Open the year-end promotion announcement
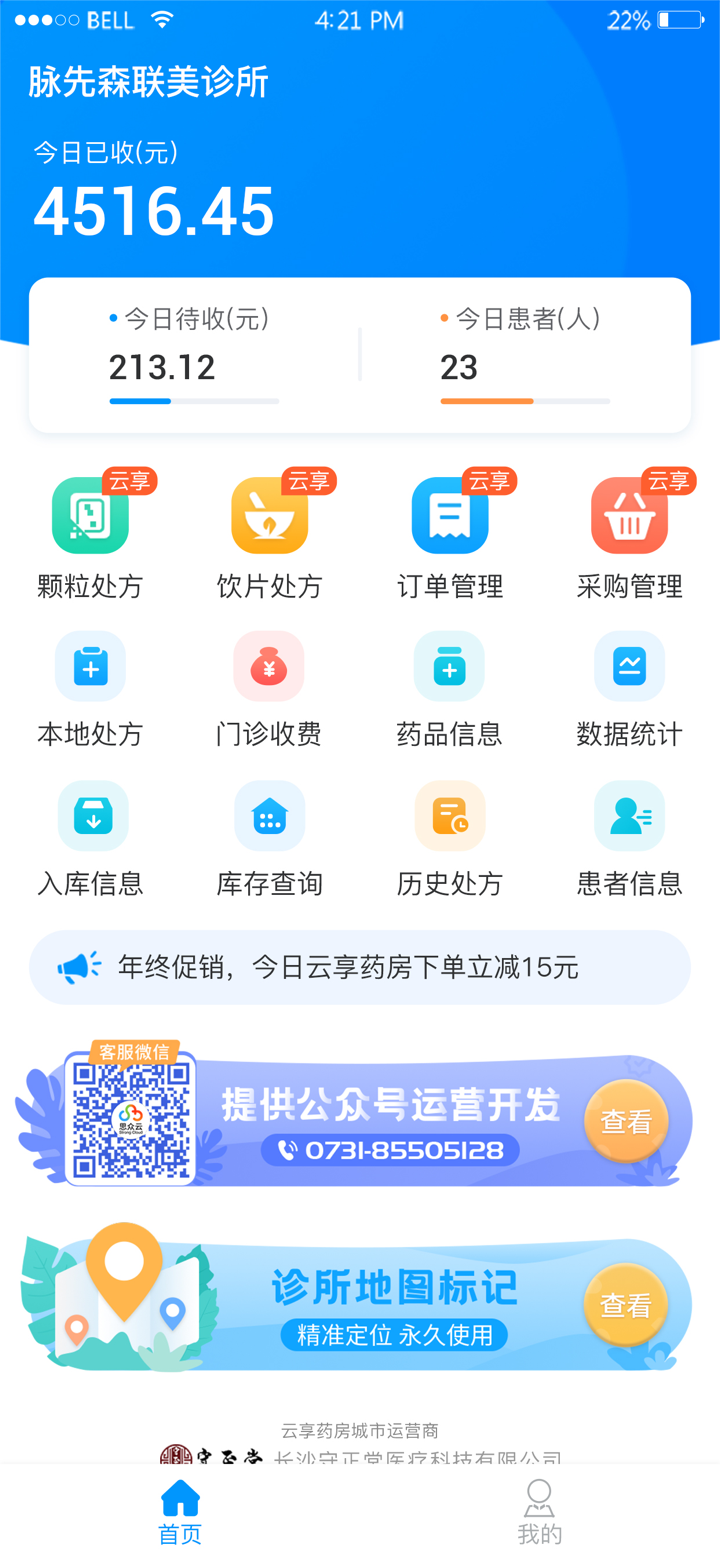Viewport: 720px width, 1558px height. [x=360, y=966]
